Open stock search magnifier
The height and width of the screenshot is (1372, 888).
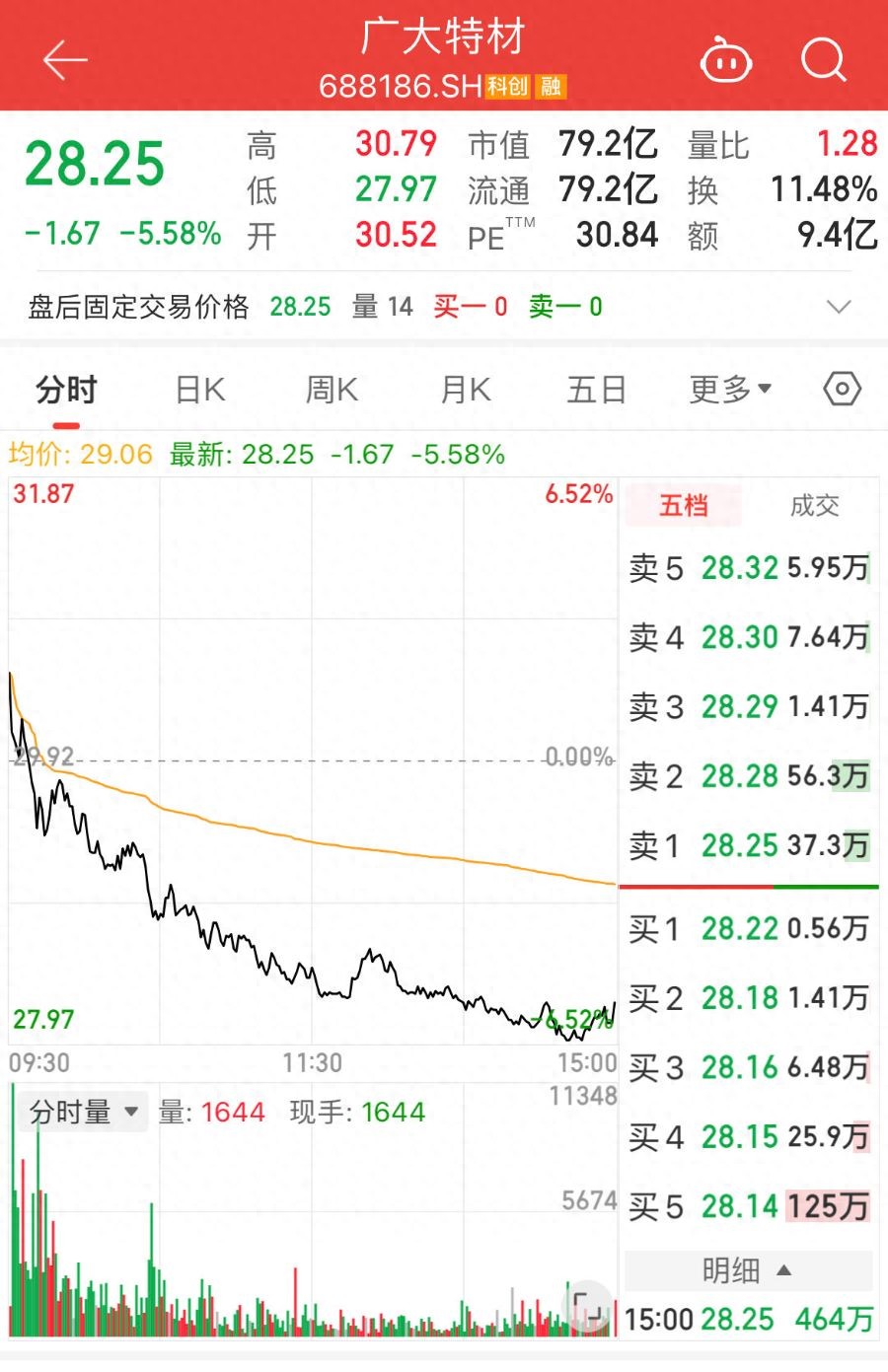(823, 60)
